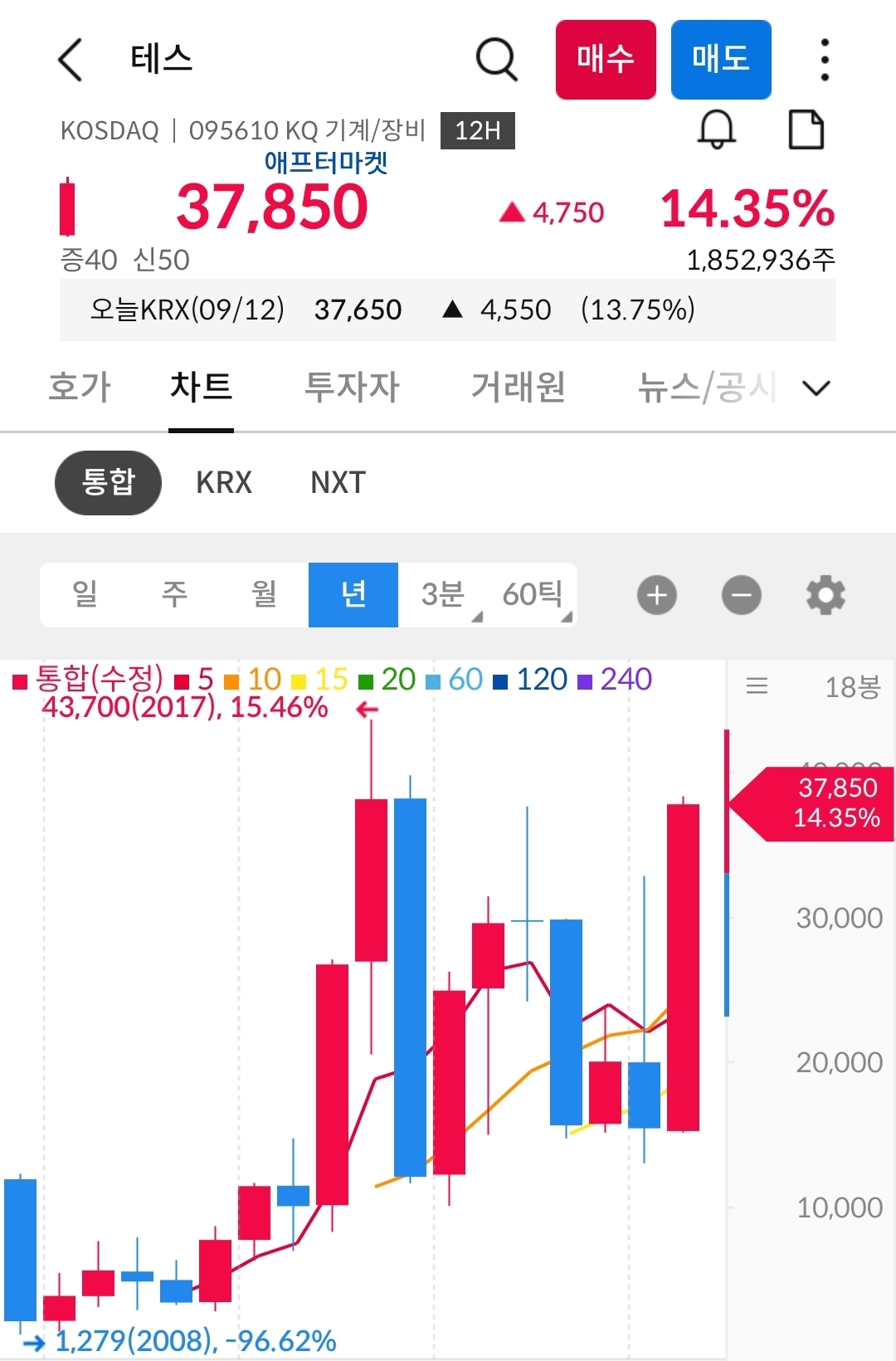
Task: Tap the 매도 sell button
Action: 720,59
